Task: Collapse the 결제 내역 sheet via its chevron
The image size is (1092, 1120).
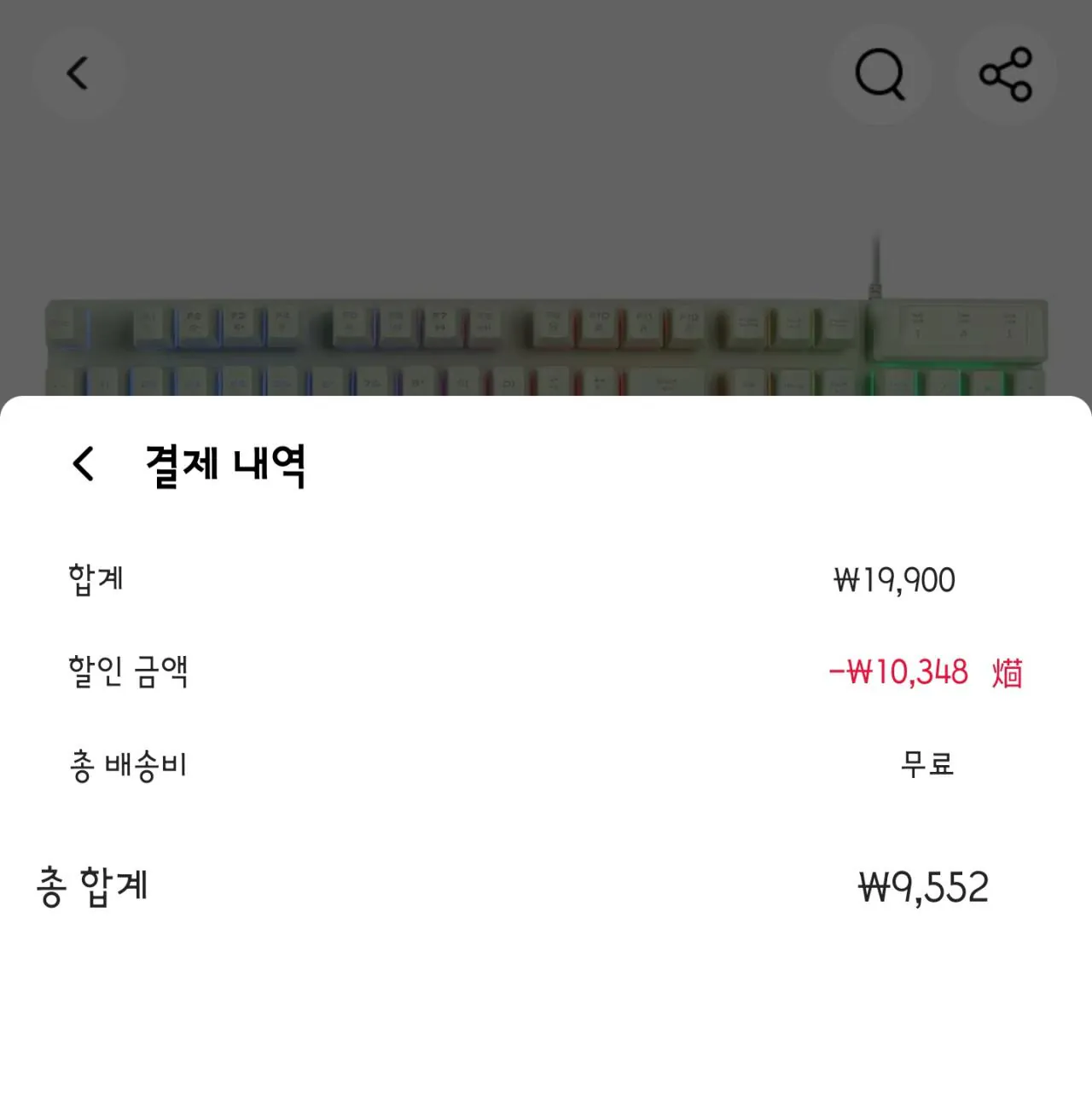Action: point(81,465)
